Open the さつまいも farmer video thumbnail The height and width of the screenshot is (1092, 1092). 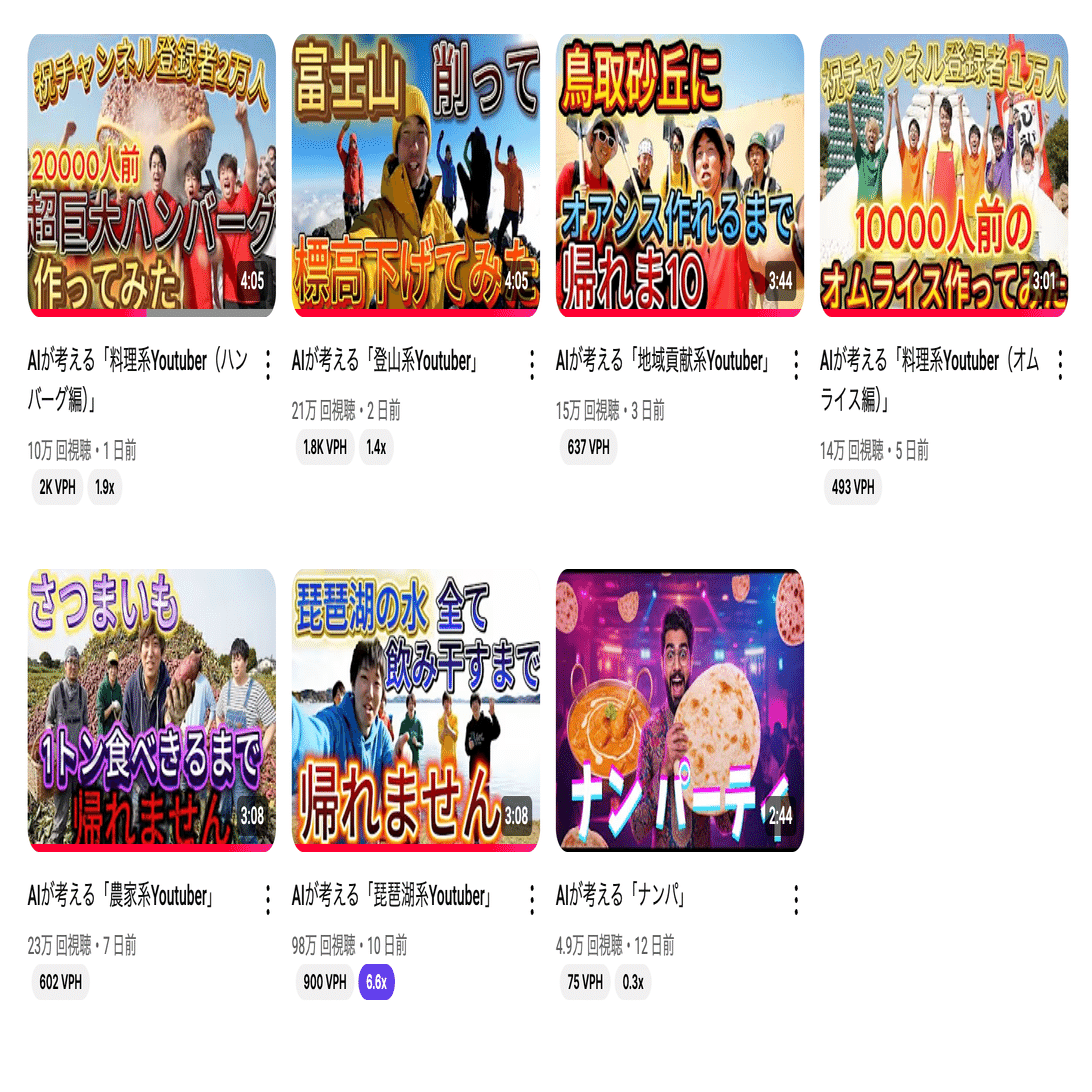[151, 710]
